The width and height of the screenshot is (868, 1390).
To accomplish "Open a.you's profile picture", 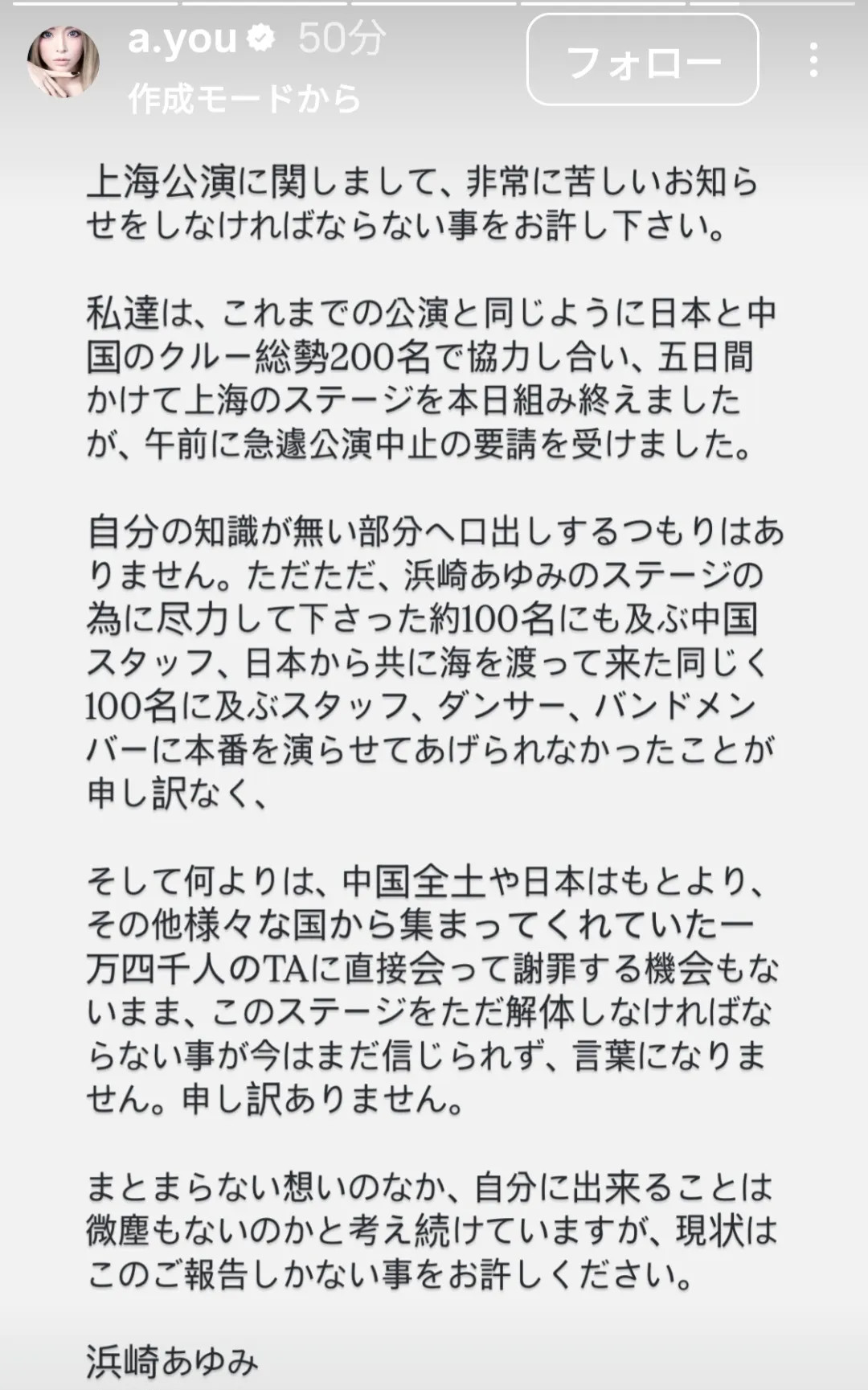I will [x=63, y=62].
